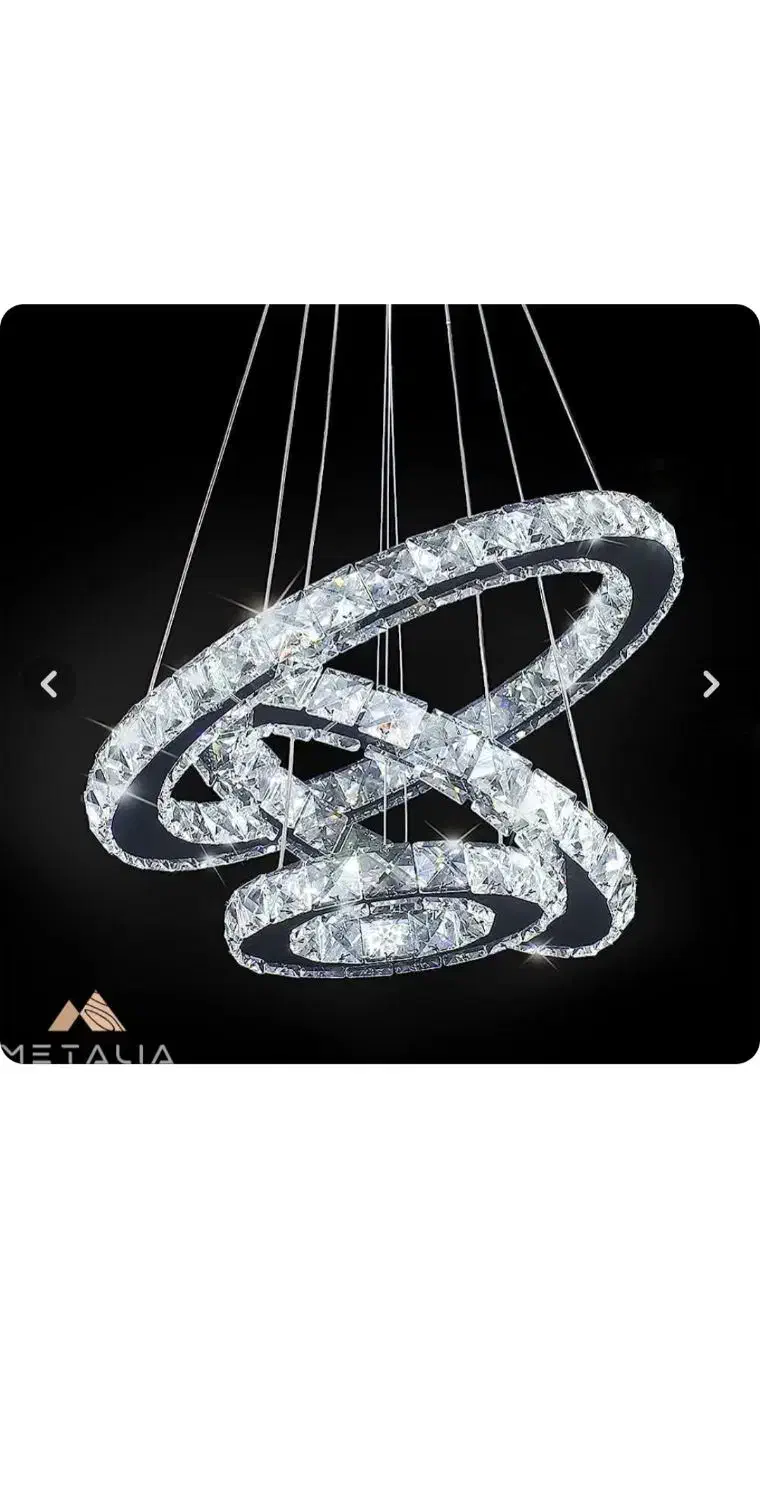The height and width of the screenshot is (1500, 760).
Task: Go to the previous product image
Action: click(49, 684)
